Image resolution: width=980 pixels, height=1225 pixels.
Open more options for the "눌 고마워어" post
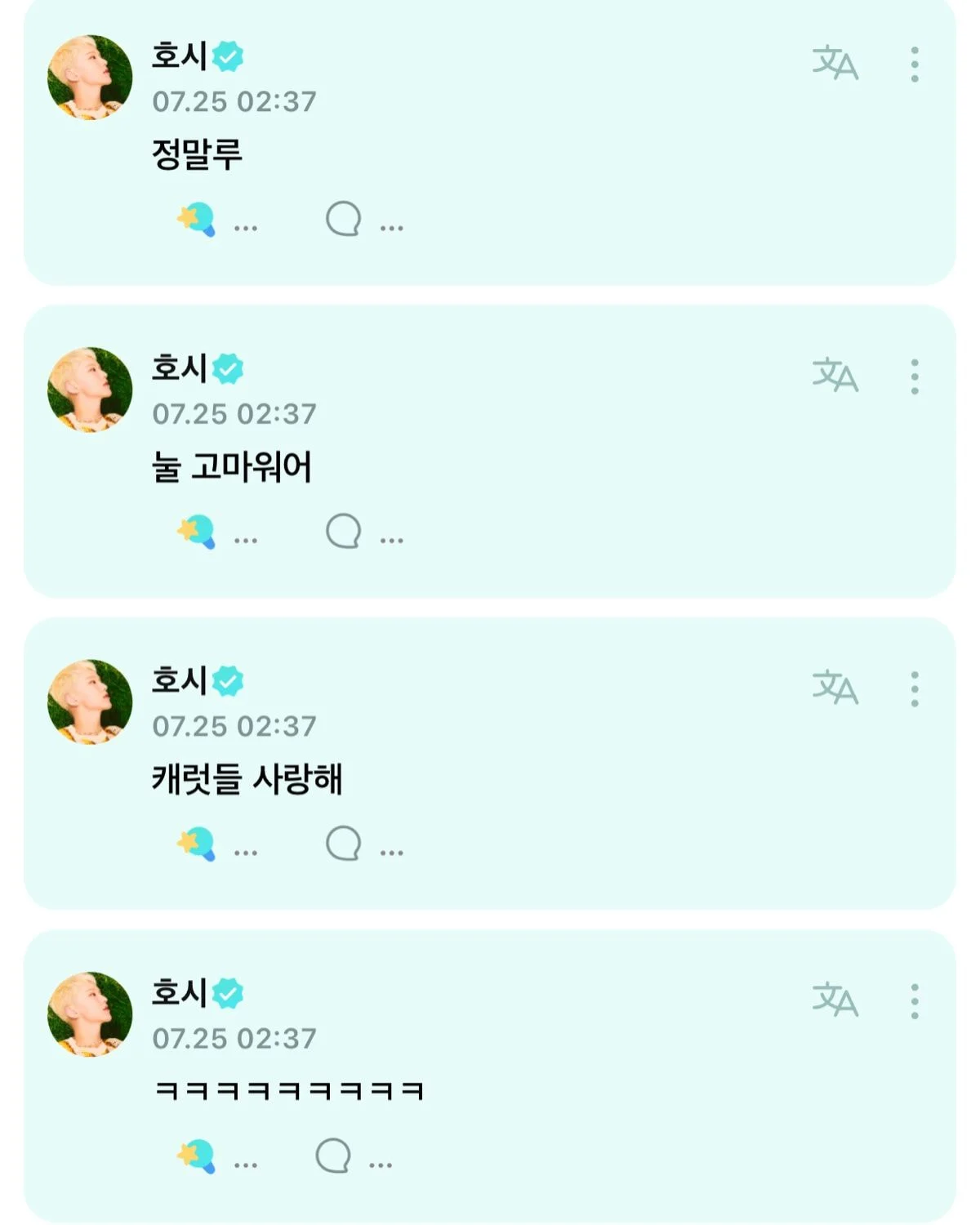click(x=915, y=376)
